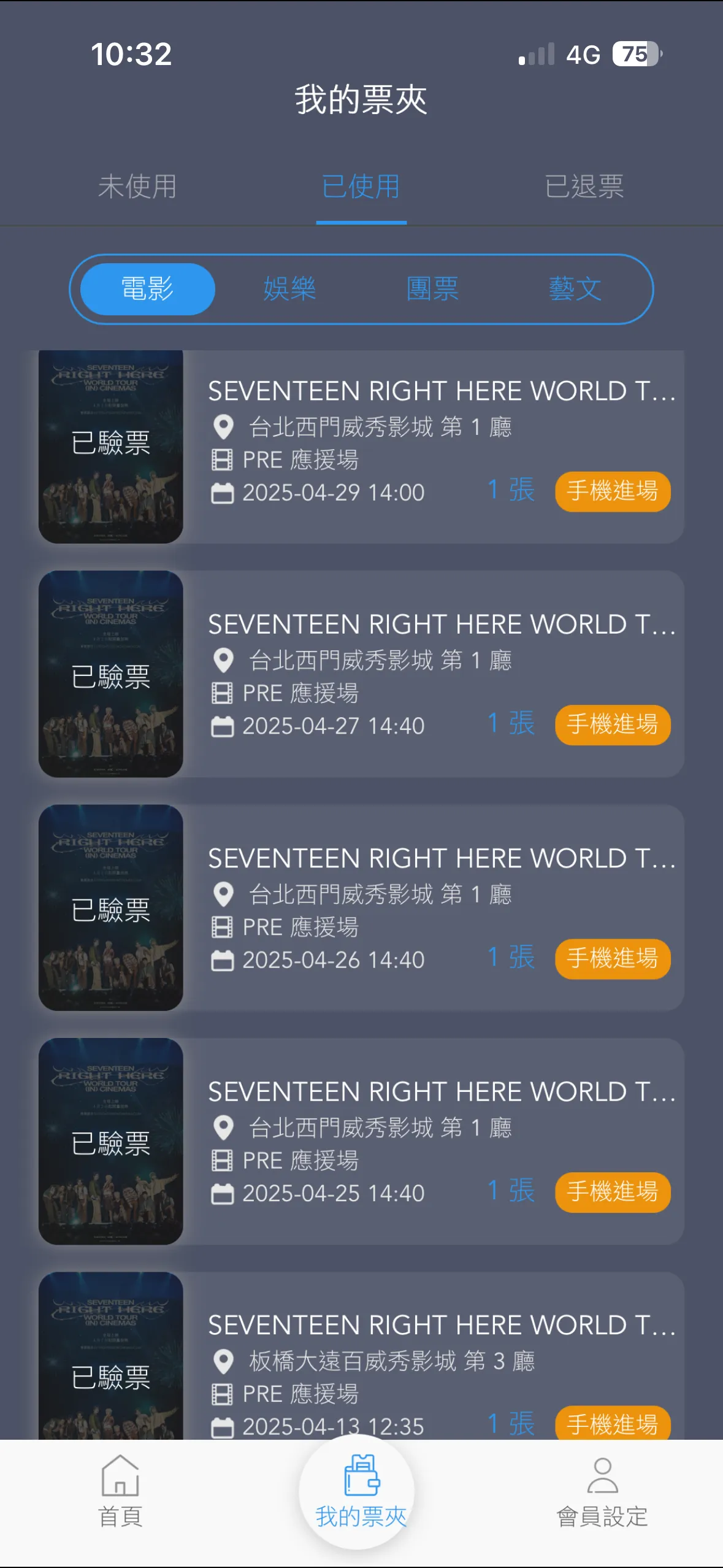Switch to the 未使用 tab
The width and height of the screenshot is (723, 1568).
click(137, 186)
